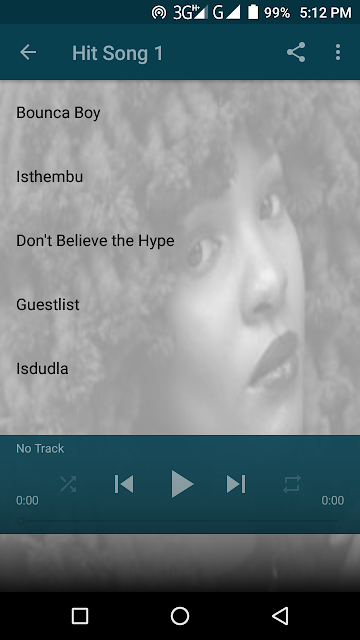
Task: Share this Hit Song 1 playlist
Action: click(296, 52)
